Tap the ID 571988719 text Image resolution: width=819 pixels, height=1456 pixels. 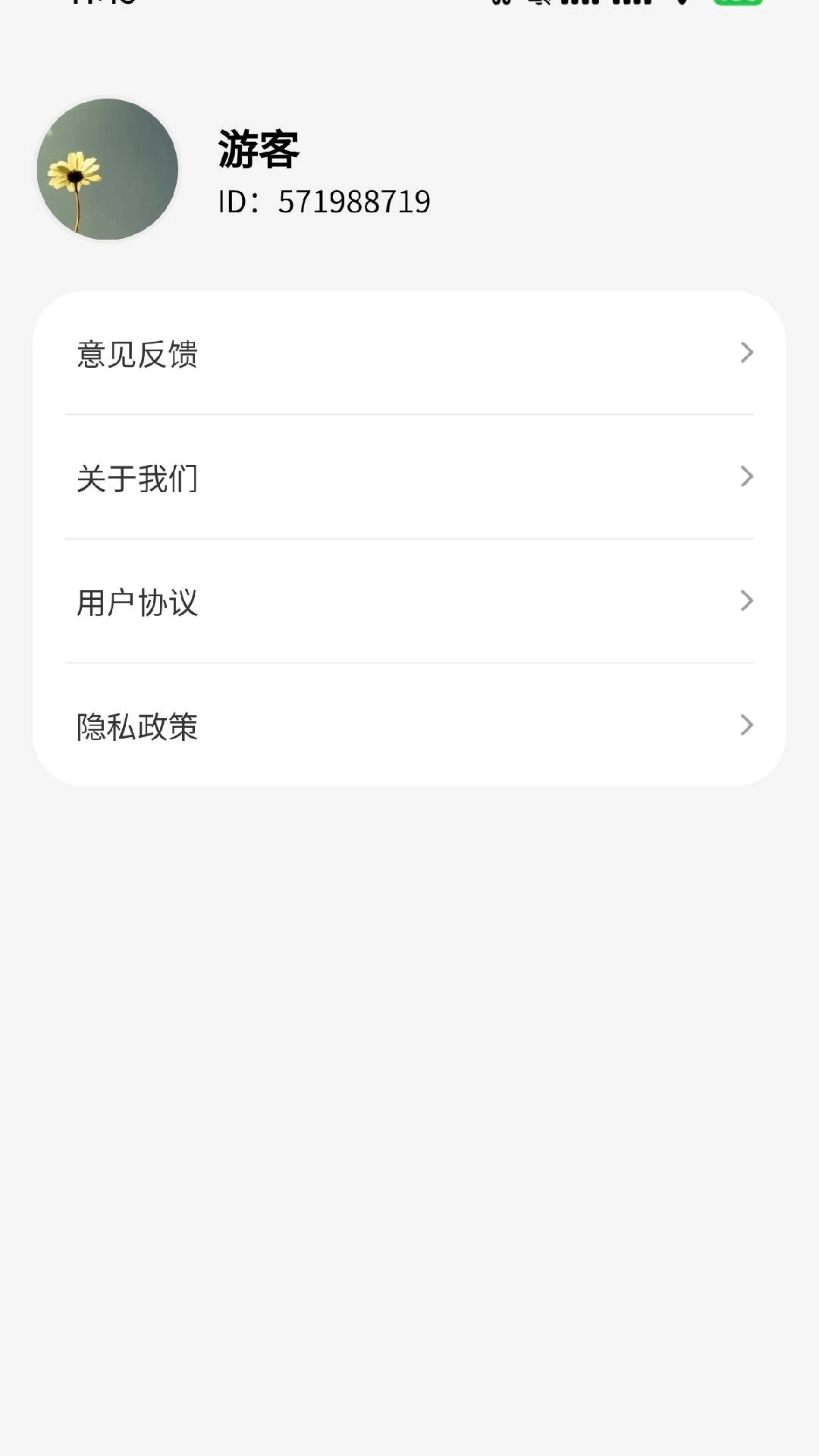tap(322, 202)
